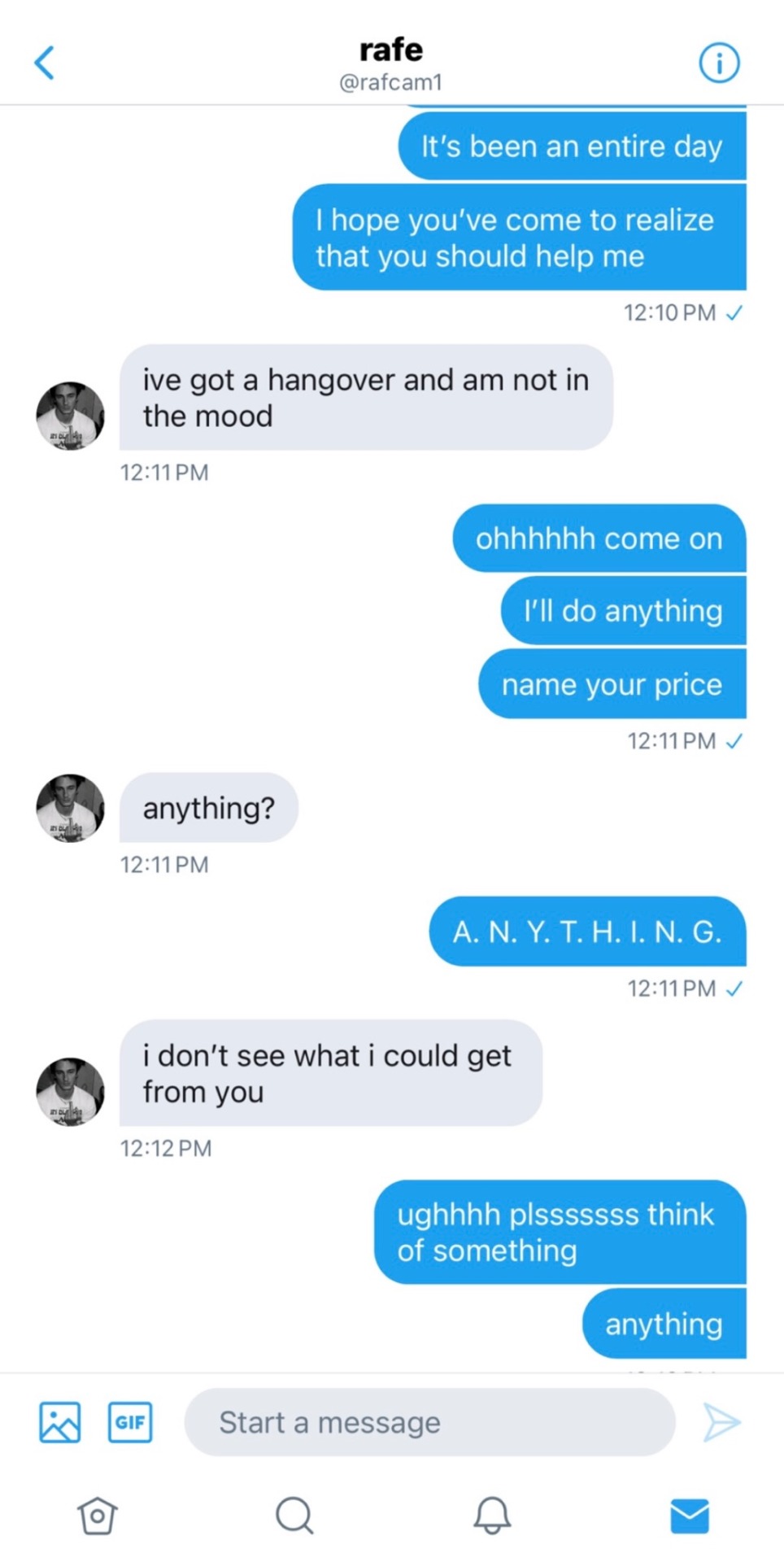
Task: Go back to the messages list
Action: [45, 63]
